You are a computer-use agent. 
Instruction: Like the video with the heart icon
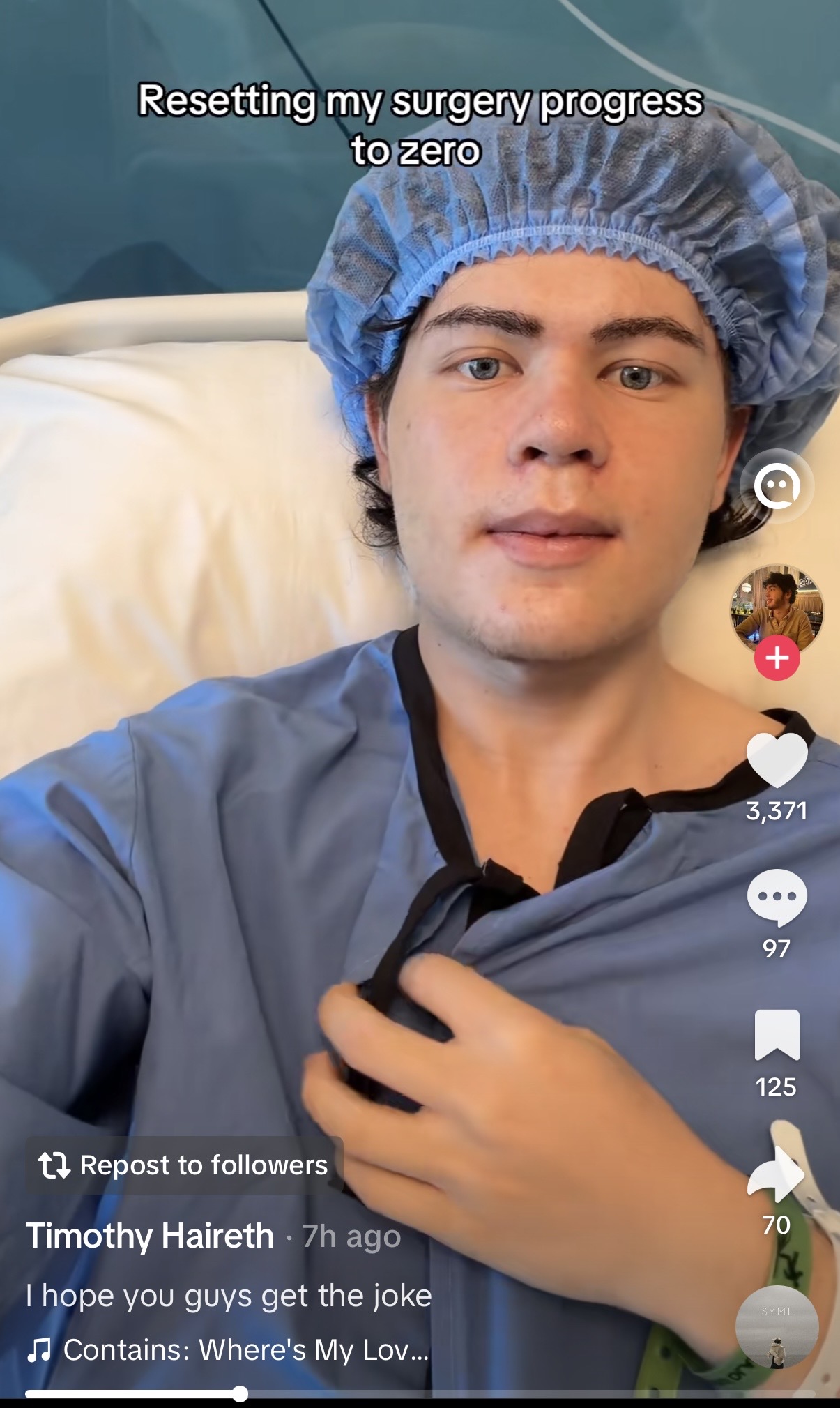(777, 761)
